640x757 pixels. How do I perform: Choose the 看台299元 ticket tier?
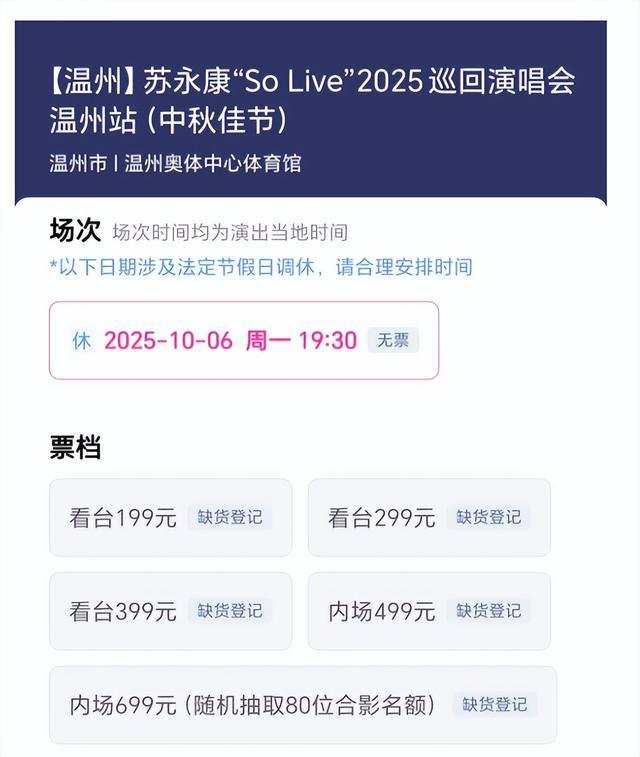(429, 517)
